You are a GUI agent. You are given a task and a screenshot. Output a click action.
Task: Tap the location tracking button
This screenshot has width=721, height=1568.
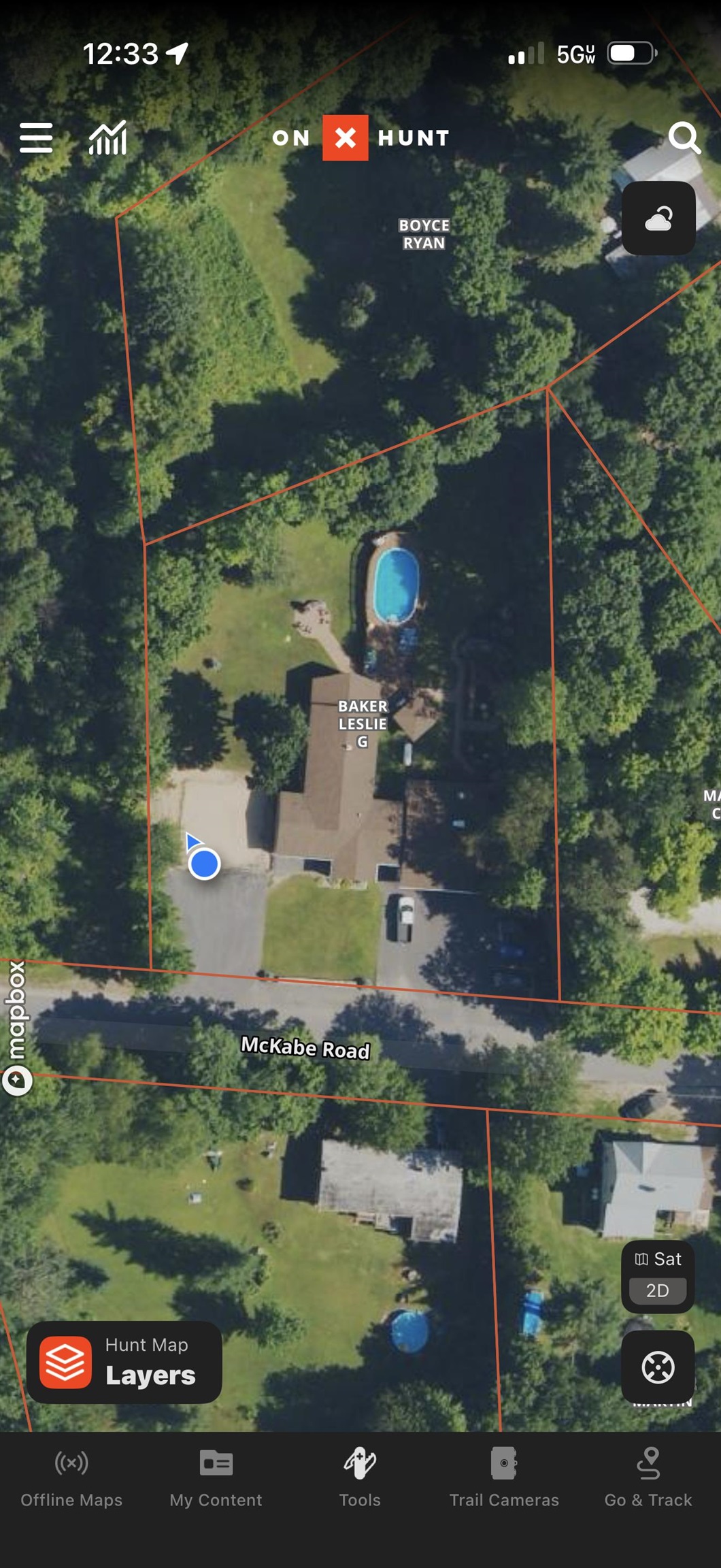pyautogui.click(x=657, y=1367)
